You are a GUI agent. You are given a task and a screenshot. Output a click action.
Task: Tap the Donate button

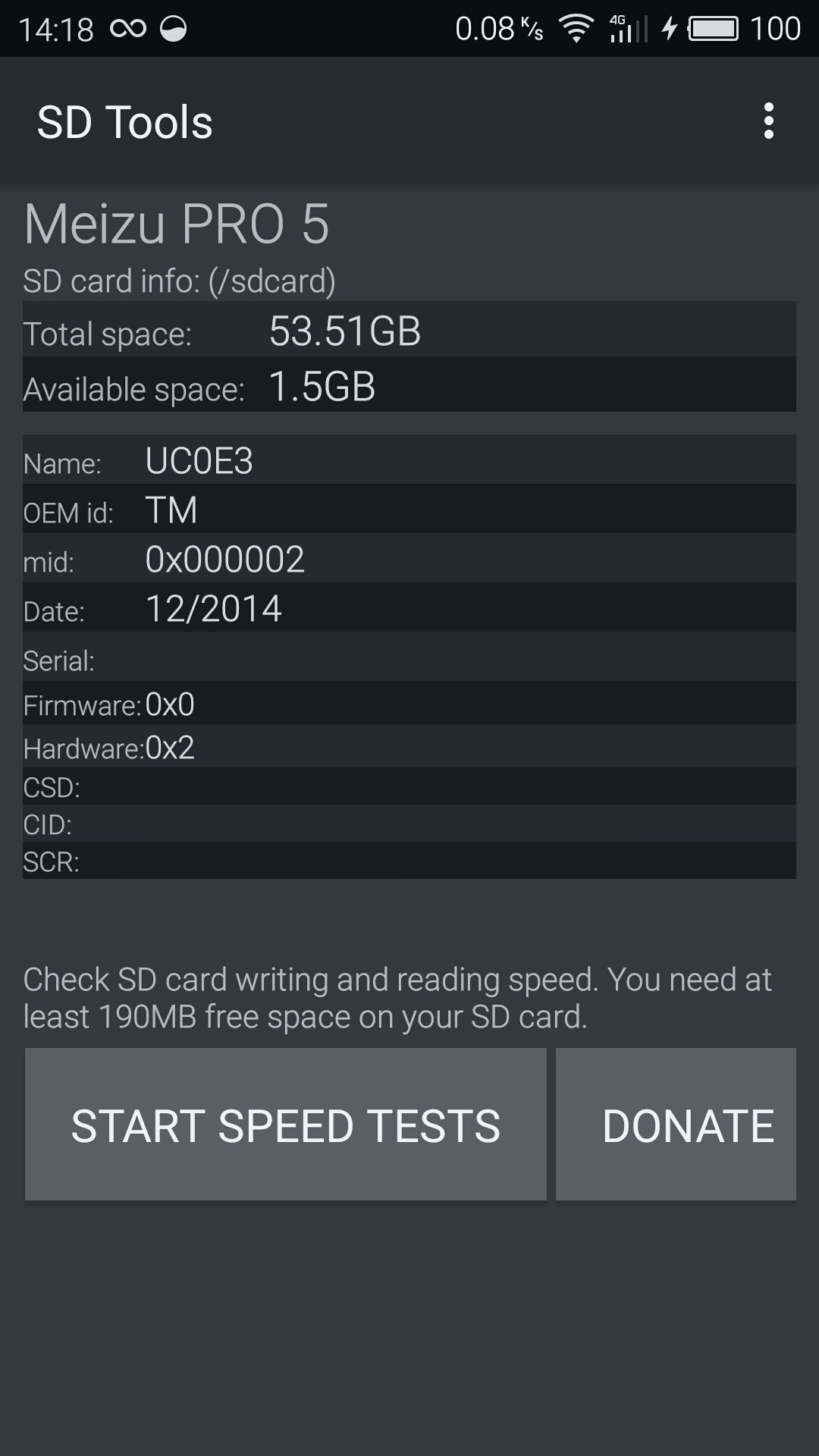click(x=676, y=1125)
